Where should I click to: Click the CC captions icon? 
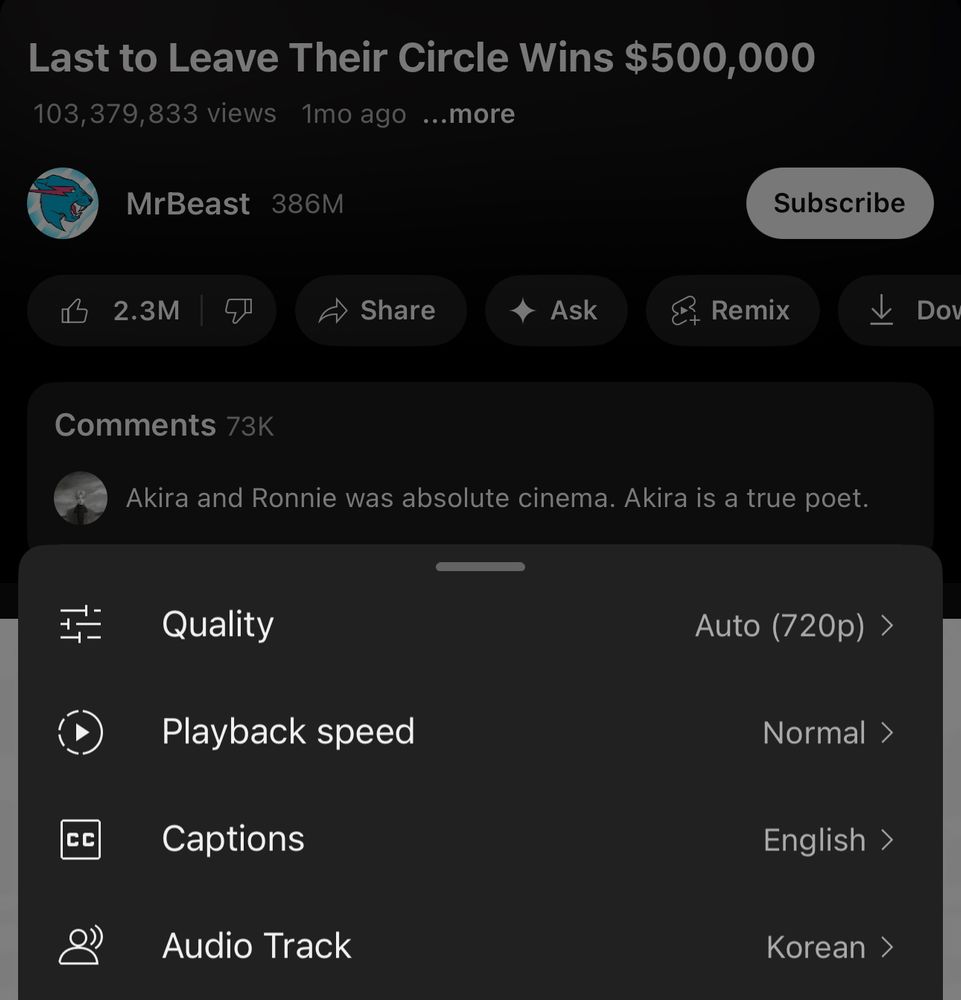coord(80,840)
